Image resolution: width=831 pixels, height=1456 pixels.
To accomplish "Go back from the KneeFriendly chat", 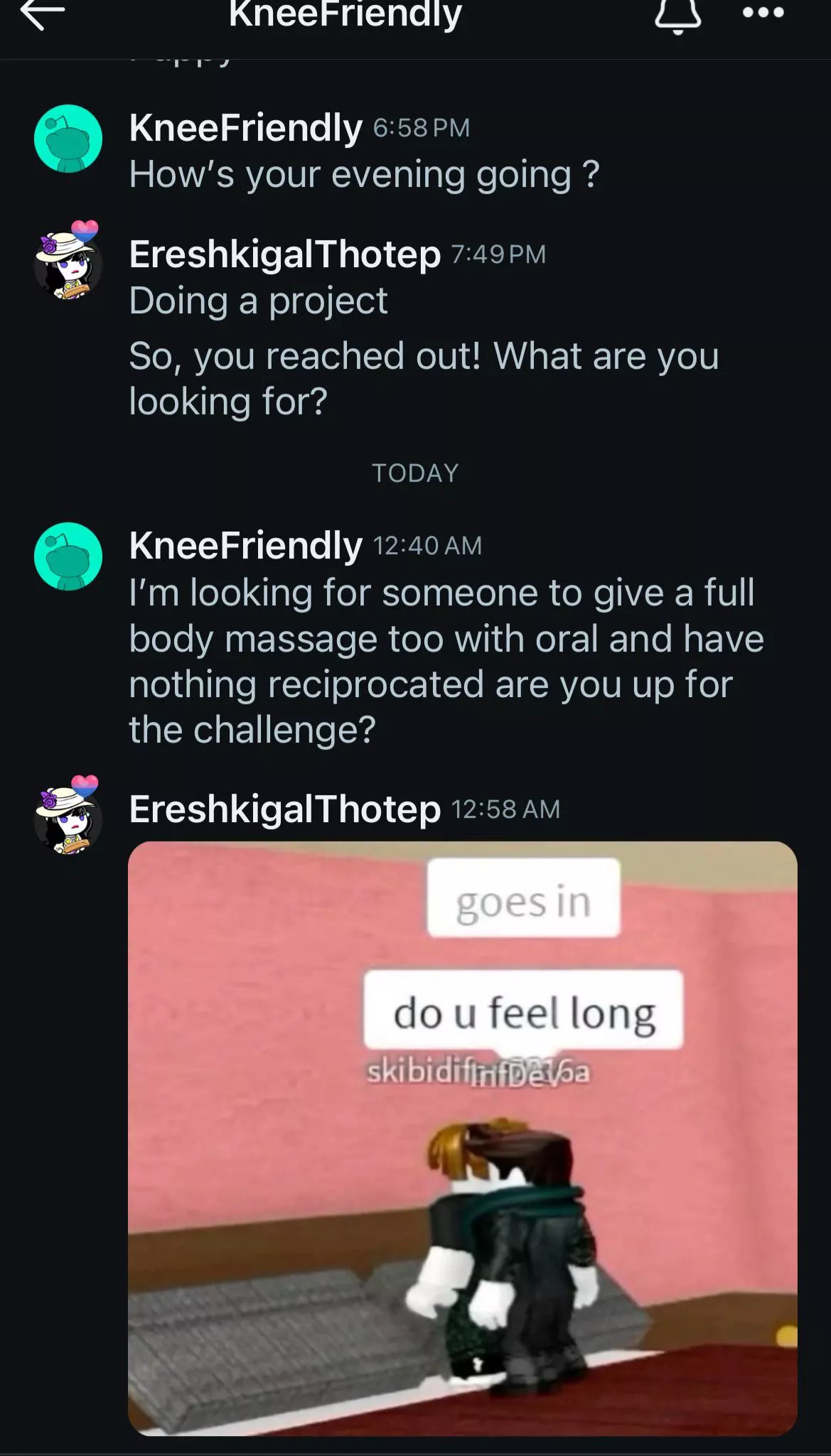I will tap(43, 14).
